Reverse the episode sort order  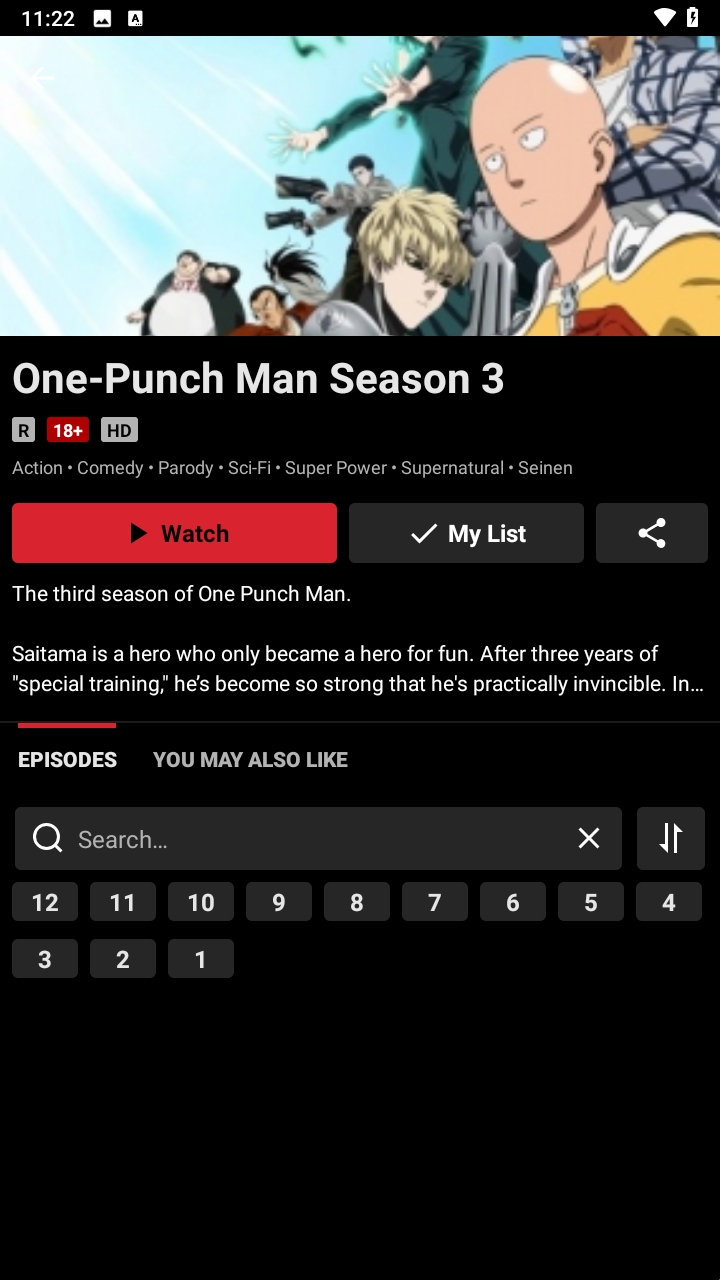[670, 838]
